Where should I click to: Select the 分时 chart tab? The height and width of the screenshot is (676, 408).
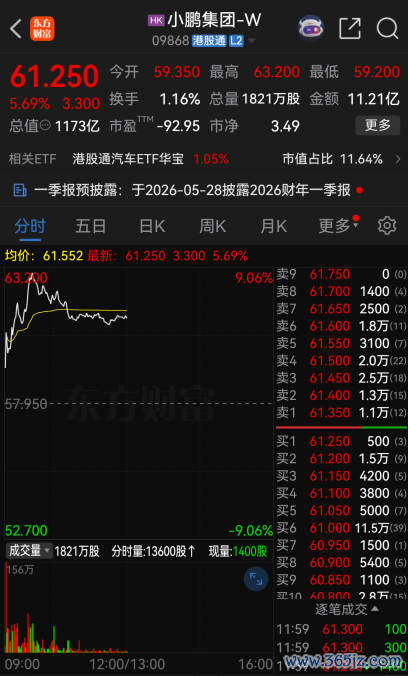tap(30, 226)
